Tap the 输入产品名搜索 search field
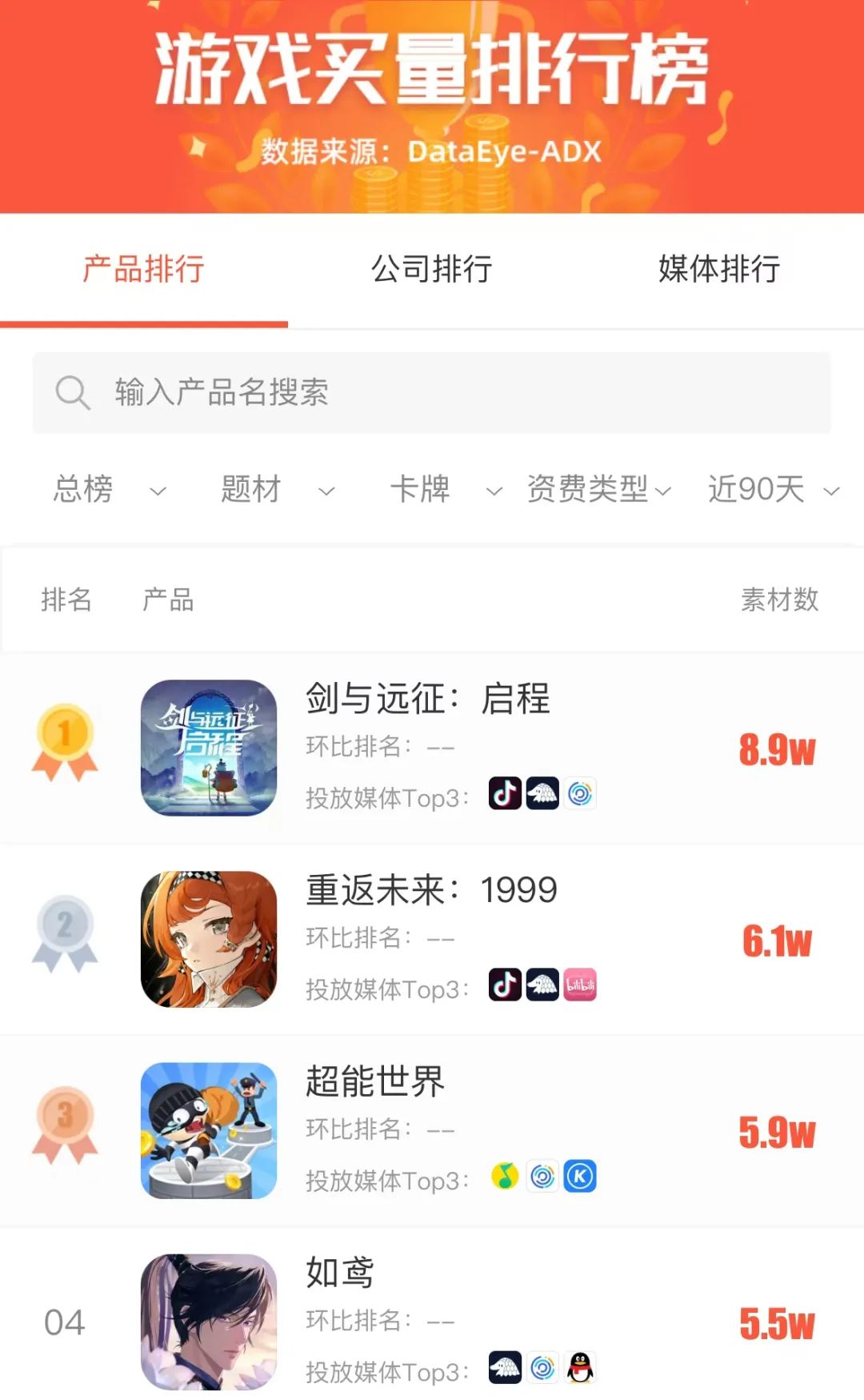 [432, 393]
